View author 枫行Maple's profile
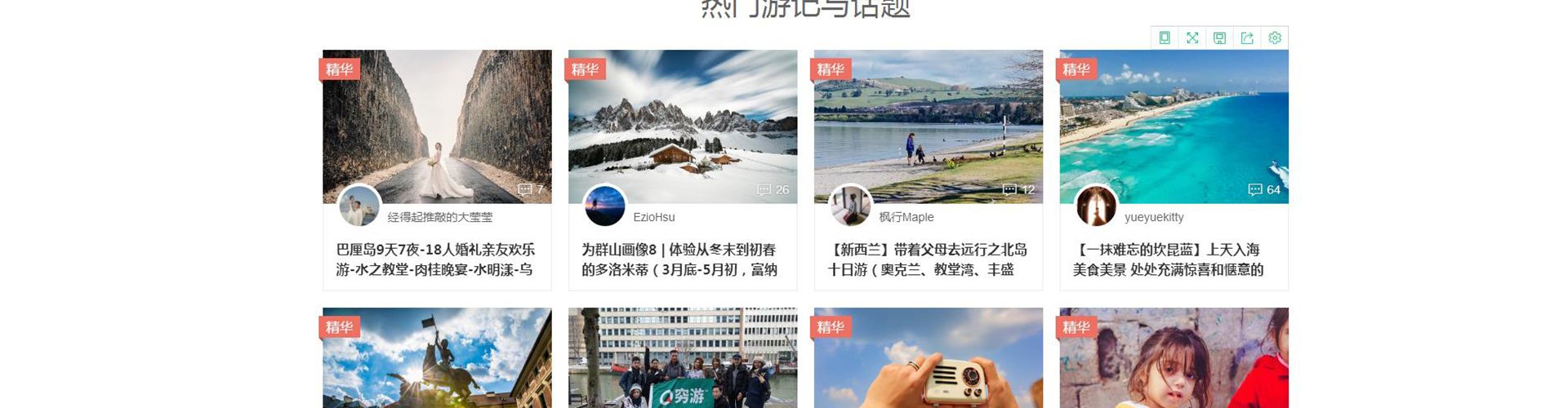The height and width of the screenshot is (408, 1568). 906,217
